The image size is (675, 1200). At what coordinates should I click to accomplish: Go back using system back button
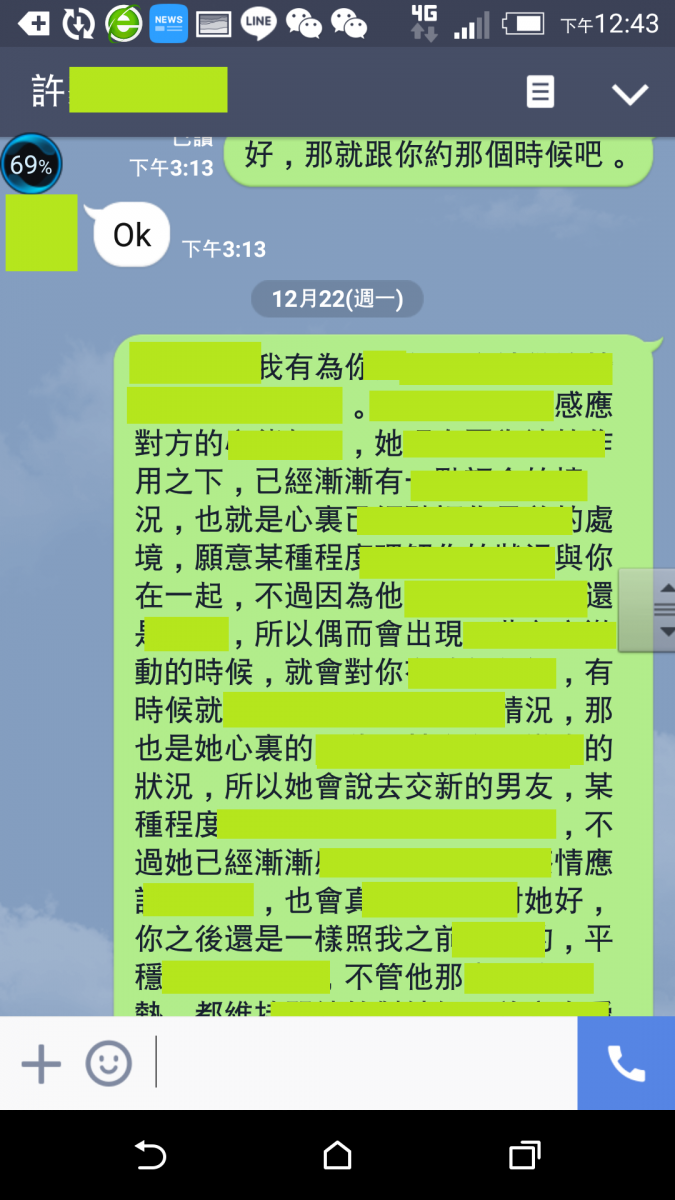tap(150, 1156)
